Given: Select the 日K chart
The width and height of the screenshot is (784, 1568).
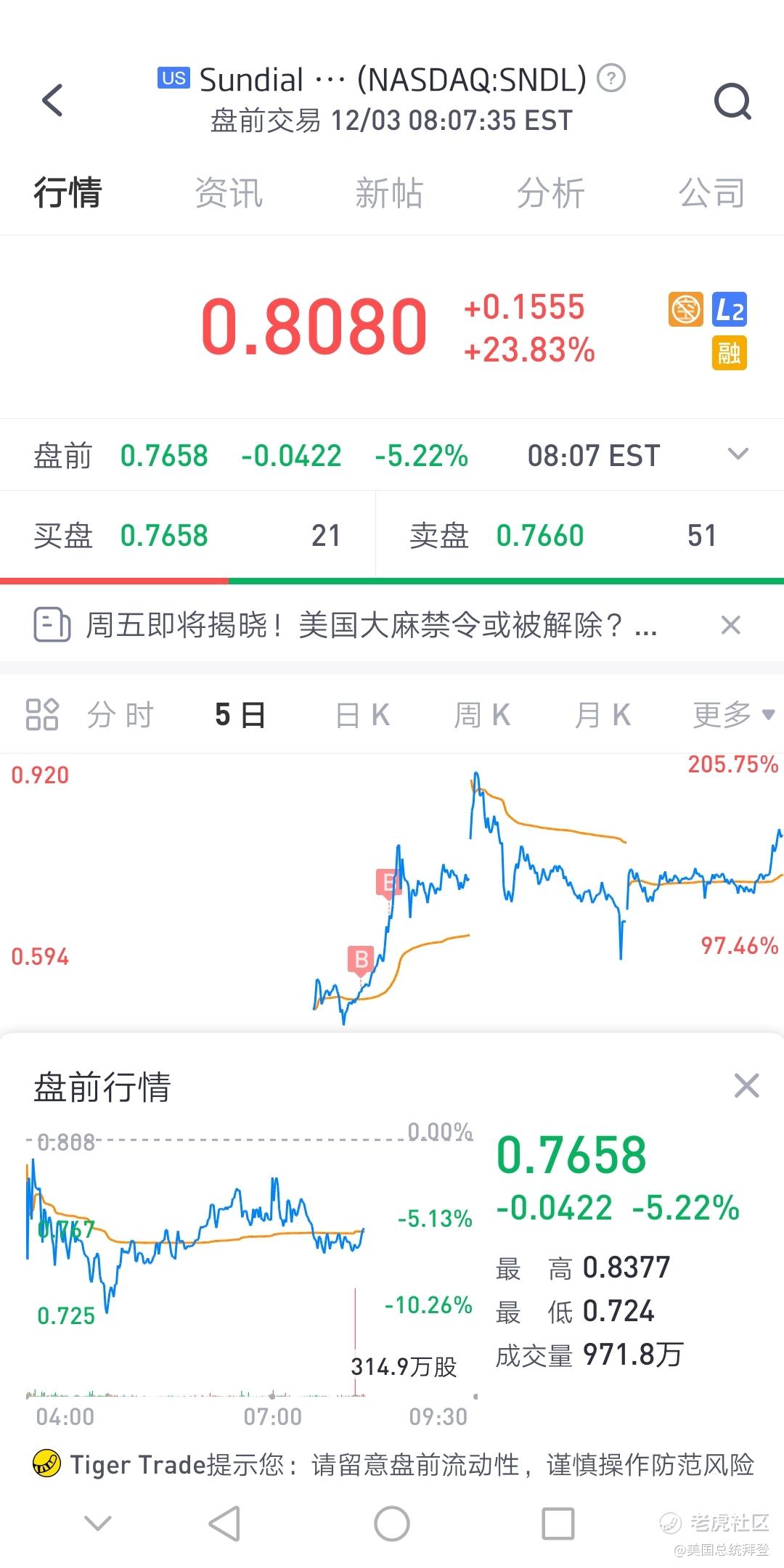Looking at the screenshot, I should pos(362,715).
